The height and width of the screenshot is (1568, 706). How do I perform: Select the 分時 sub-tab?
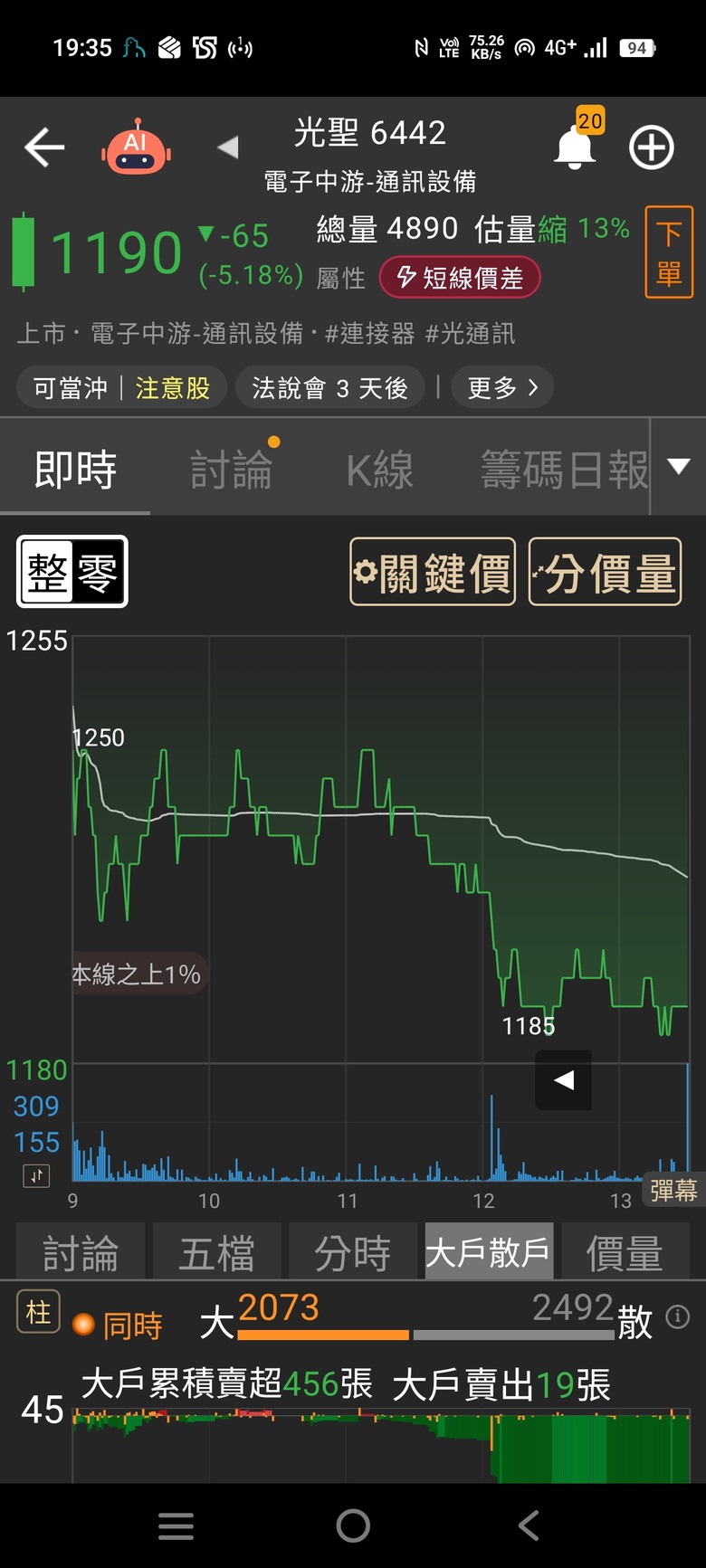pyautogui.click(x=352, y=1251)
